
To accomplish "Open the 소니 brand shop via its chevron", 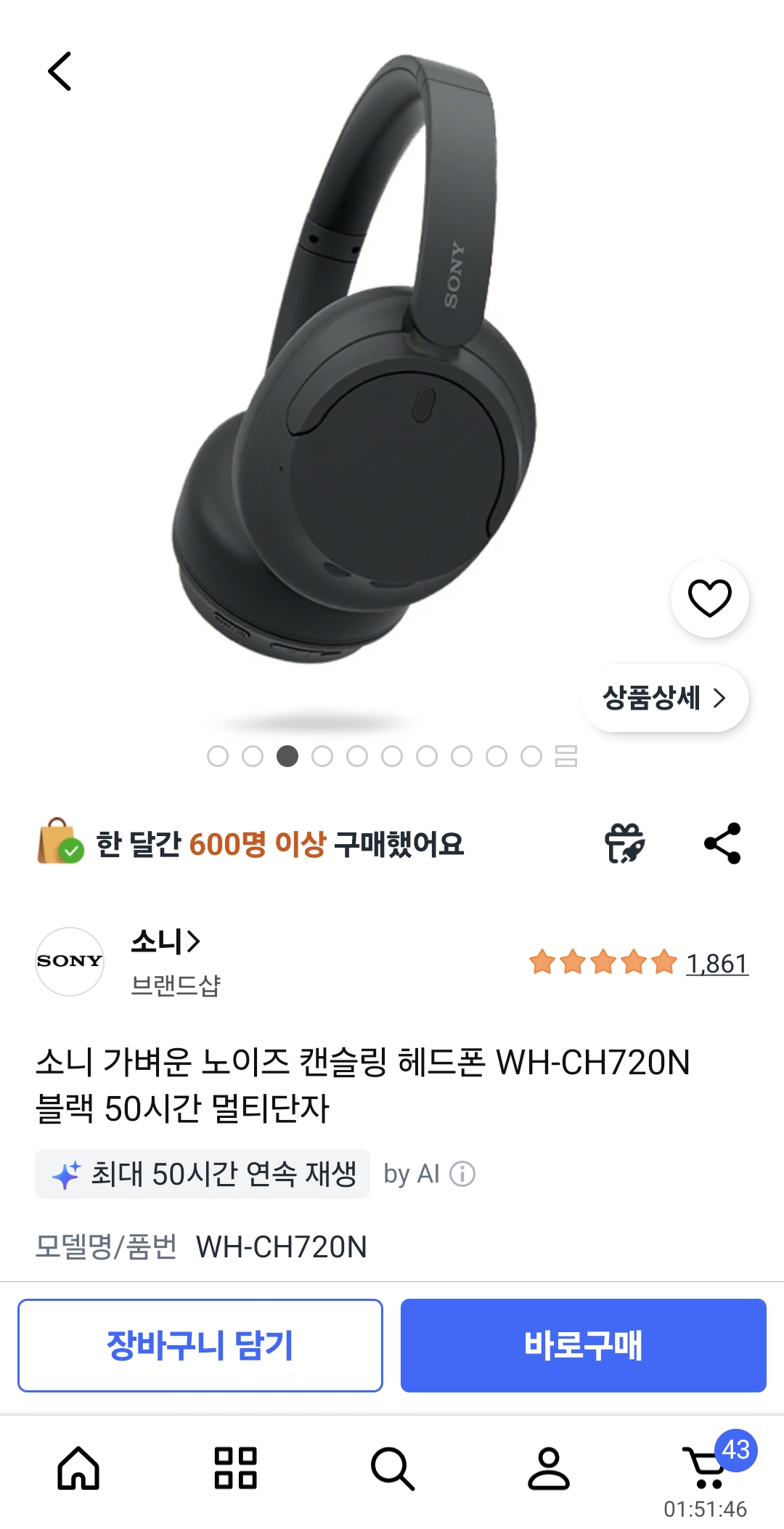I will (x=194, y=942).
